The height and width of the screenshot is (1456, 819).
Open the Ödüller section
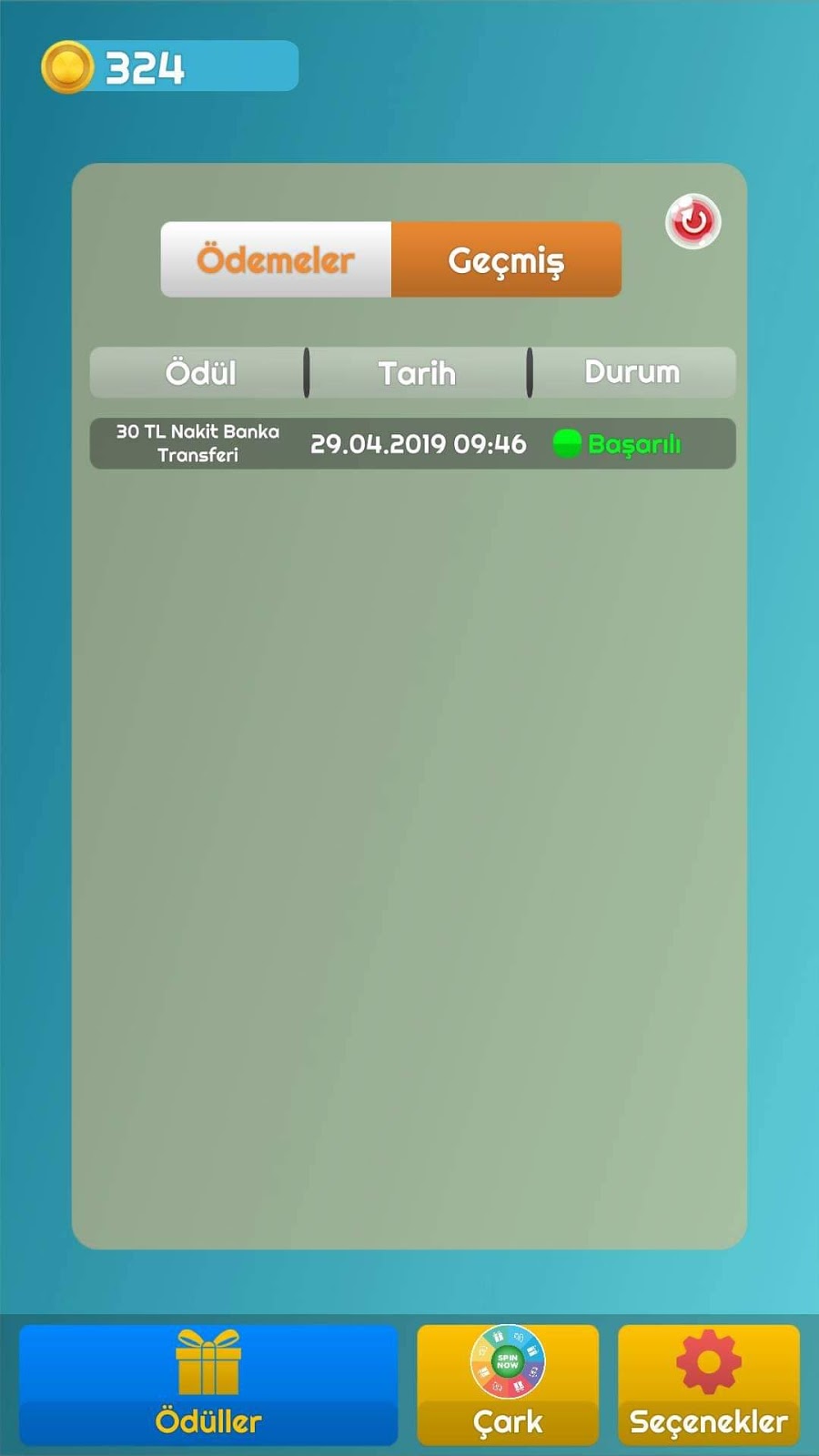click(208, 1385)
